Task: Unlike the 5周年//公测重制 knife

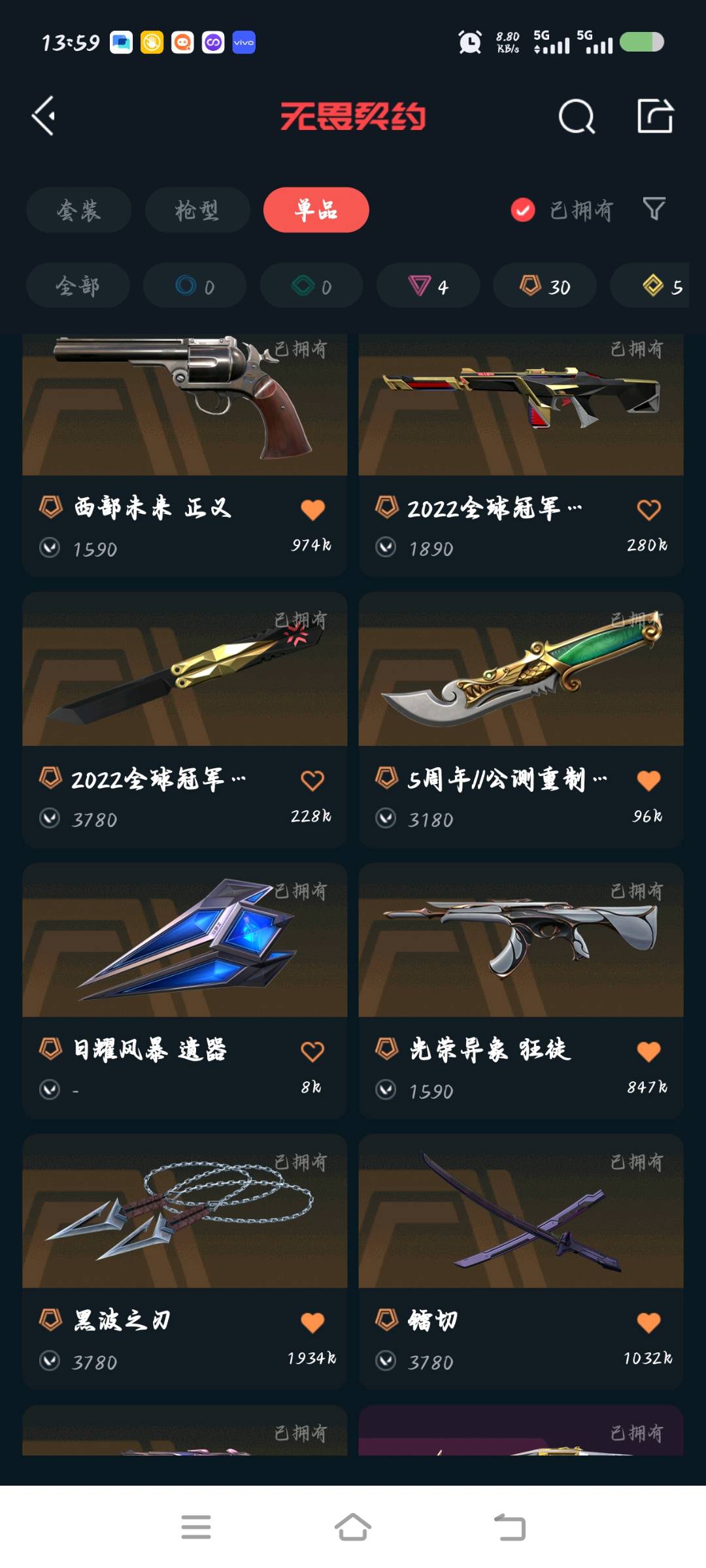Action: pyautogui.click(x=648, y=780)
